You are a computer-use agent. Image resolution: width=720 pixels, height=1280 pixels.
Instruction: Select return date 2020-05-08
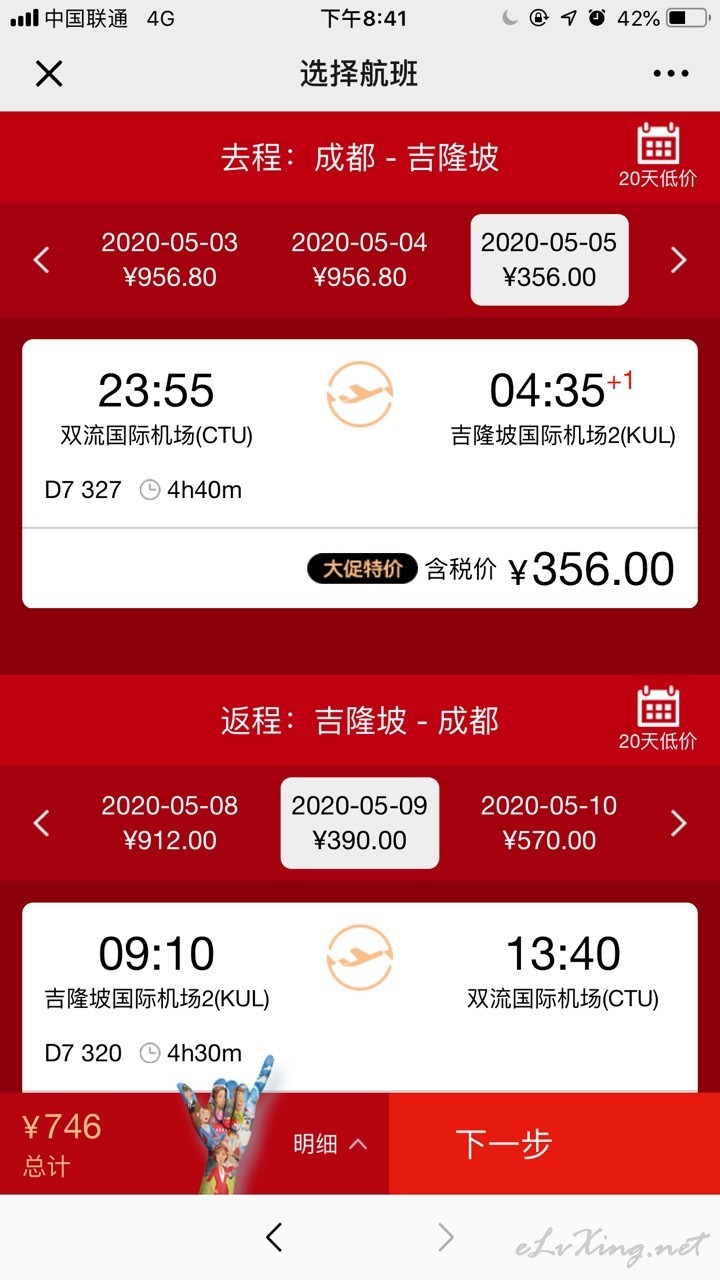pyautogui.click(x=170, y=823)
